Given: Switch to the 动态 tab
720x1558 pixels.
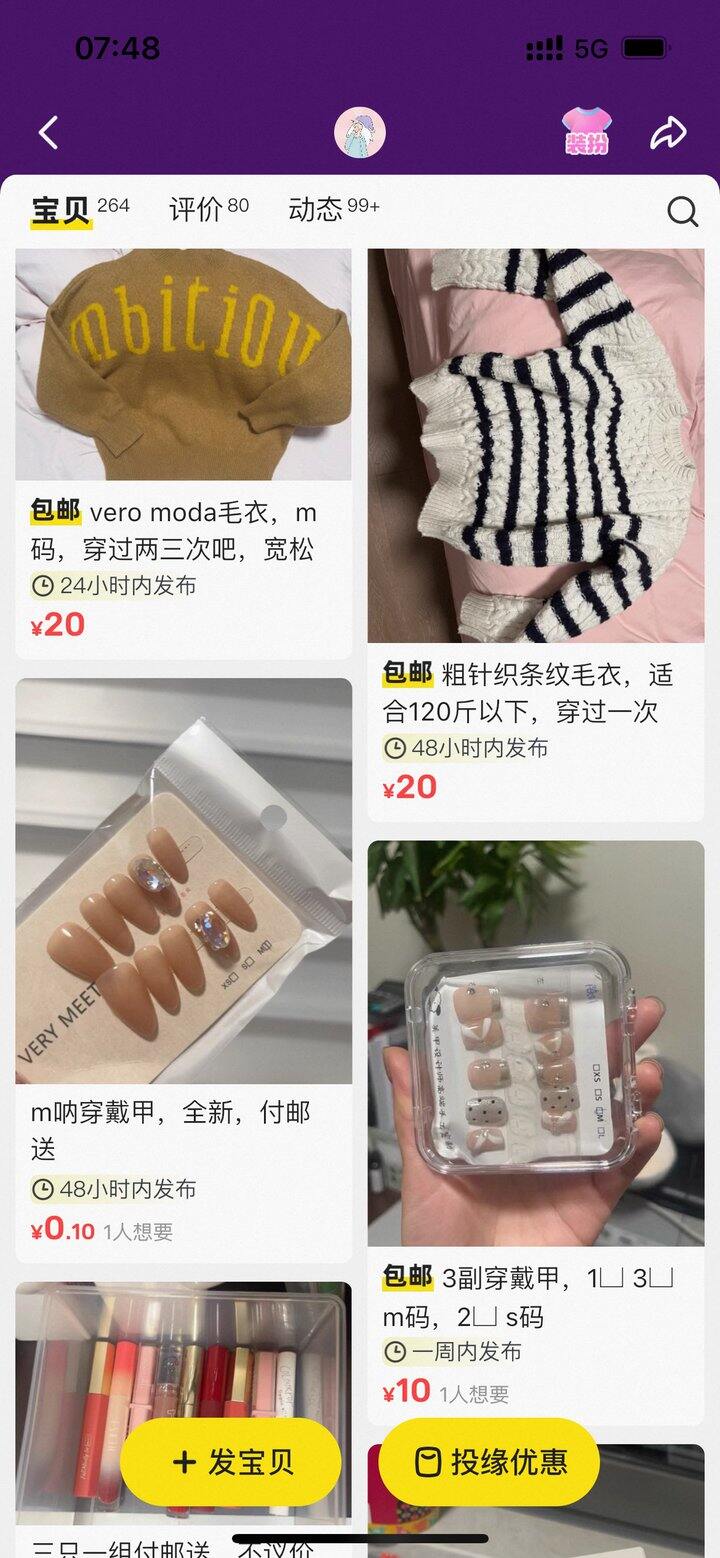Looking at the screenshot, I should click(x=333, y=210).
